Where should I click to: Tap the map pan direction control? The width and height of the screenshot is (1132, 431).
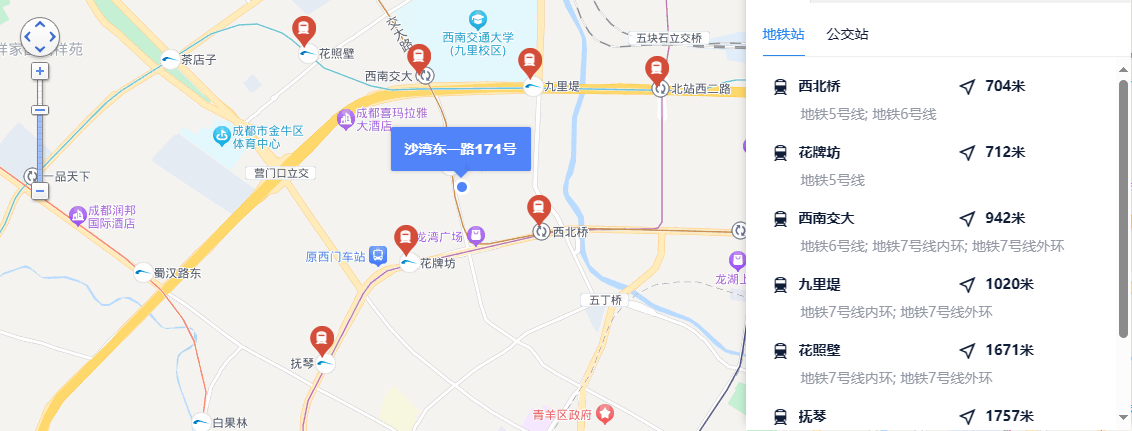tap(40, 35)
